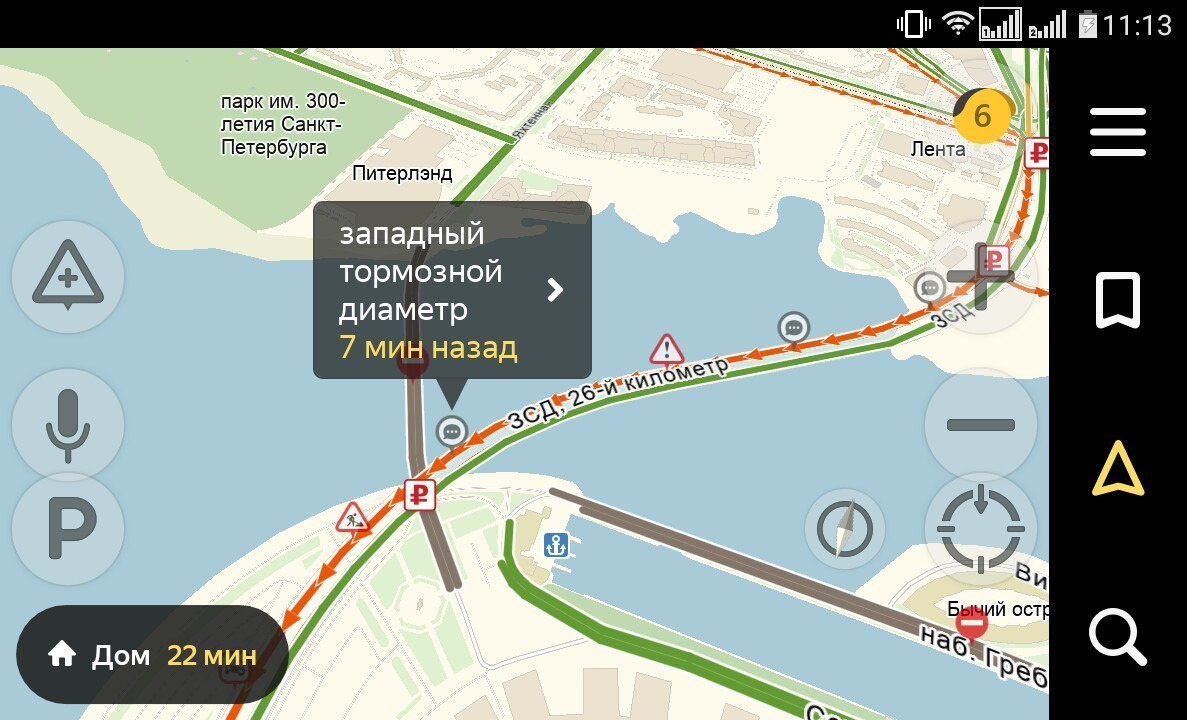Open the accident warning sign on ЗСД
1187x720 pixels.
click(x=666, y=350)
